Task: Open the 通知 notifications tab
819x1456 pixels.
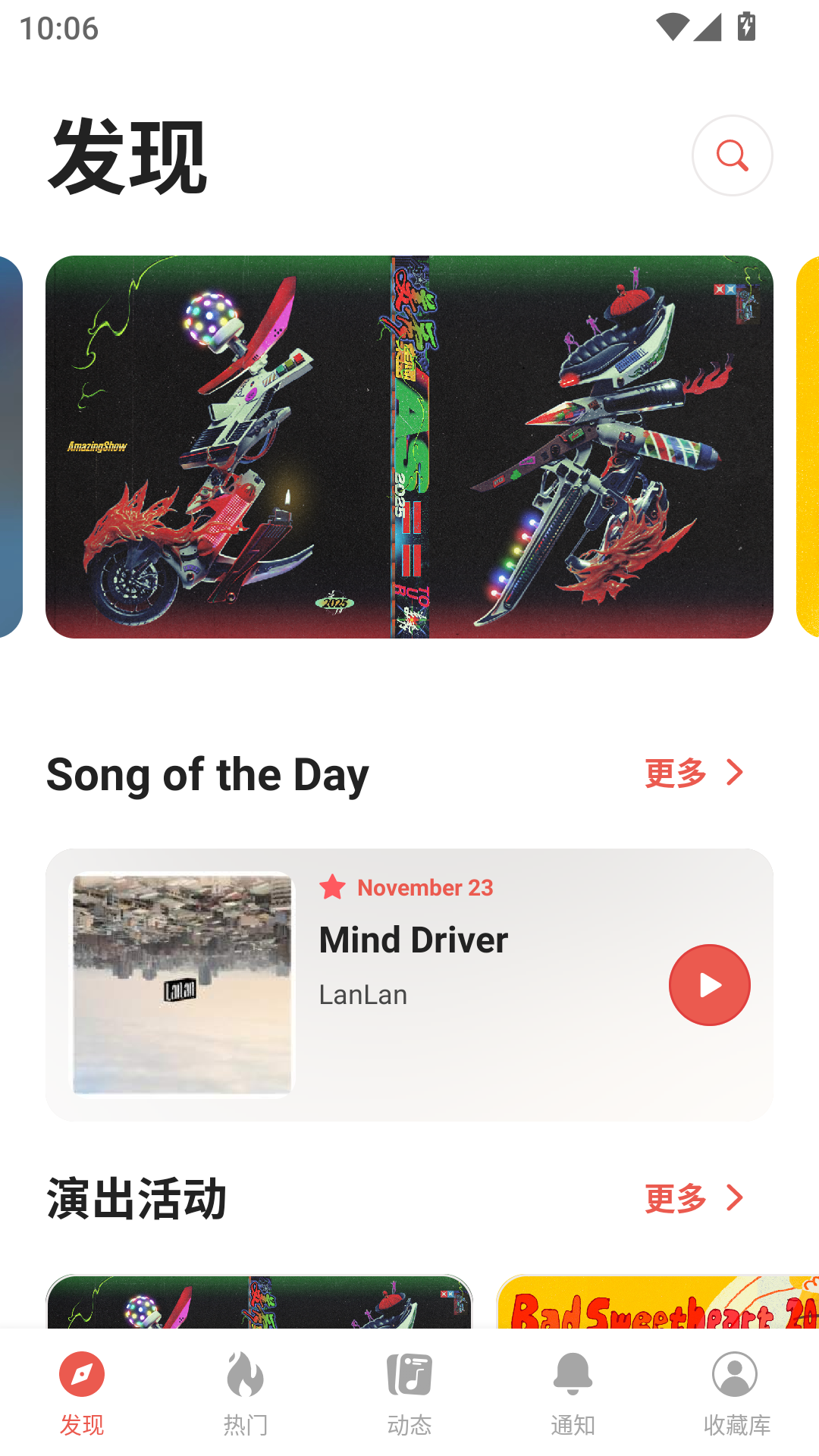Action: tap(573, 1392)
